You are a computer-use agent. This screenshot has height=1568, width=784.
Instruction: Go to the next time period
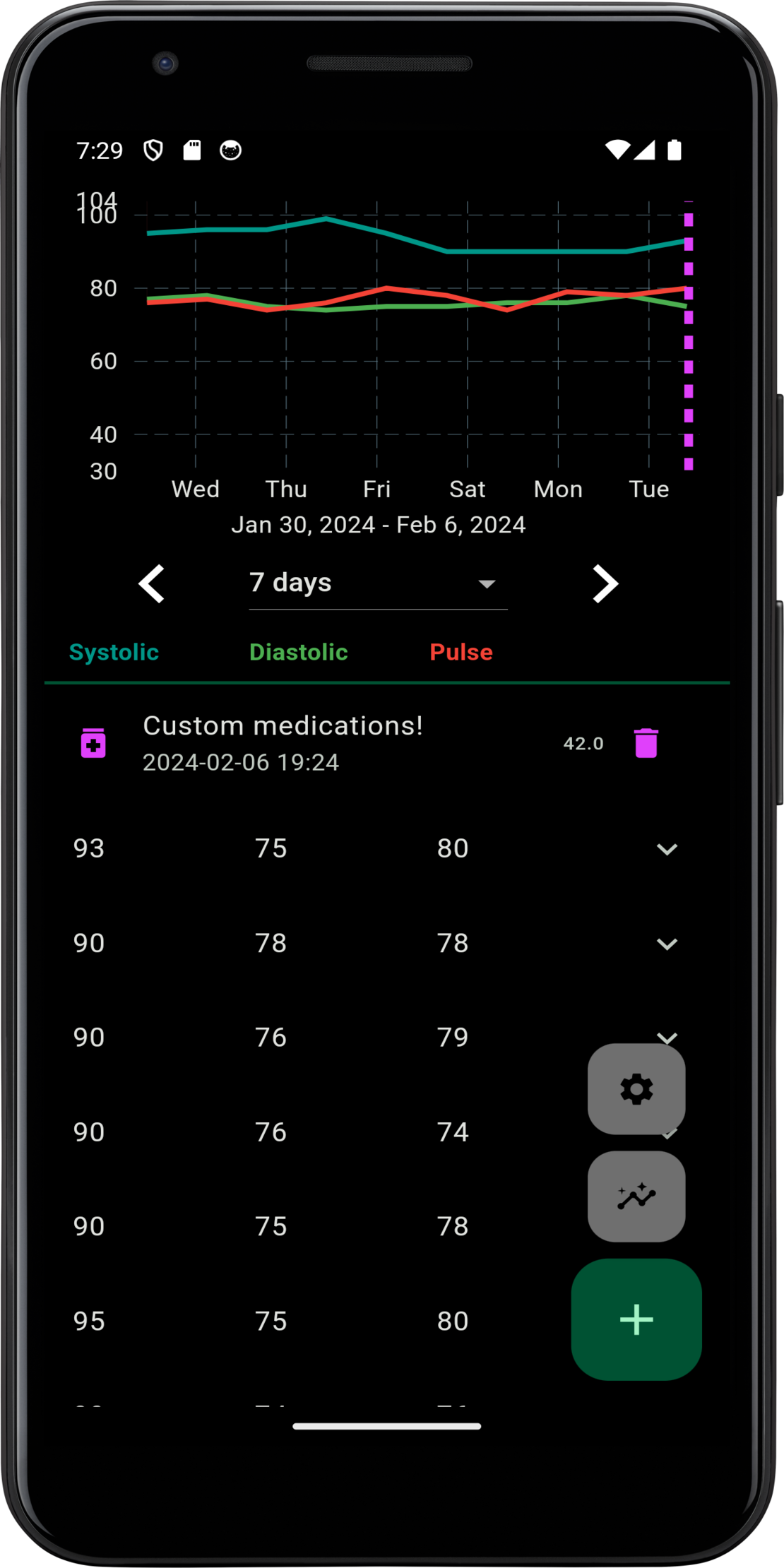605,583
